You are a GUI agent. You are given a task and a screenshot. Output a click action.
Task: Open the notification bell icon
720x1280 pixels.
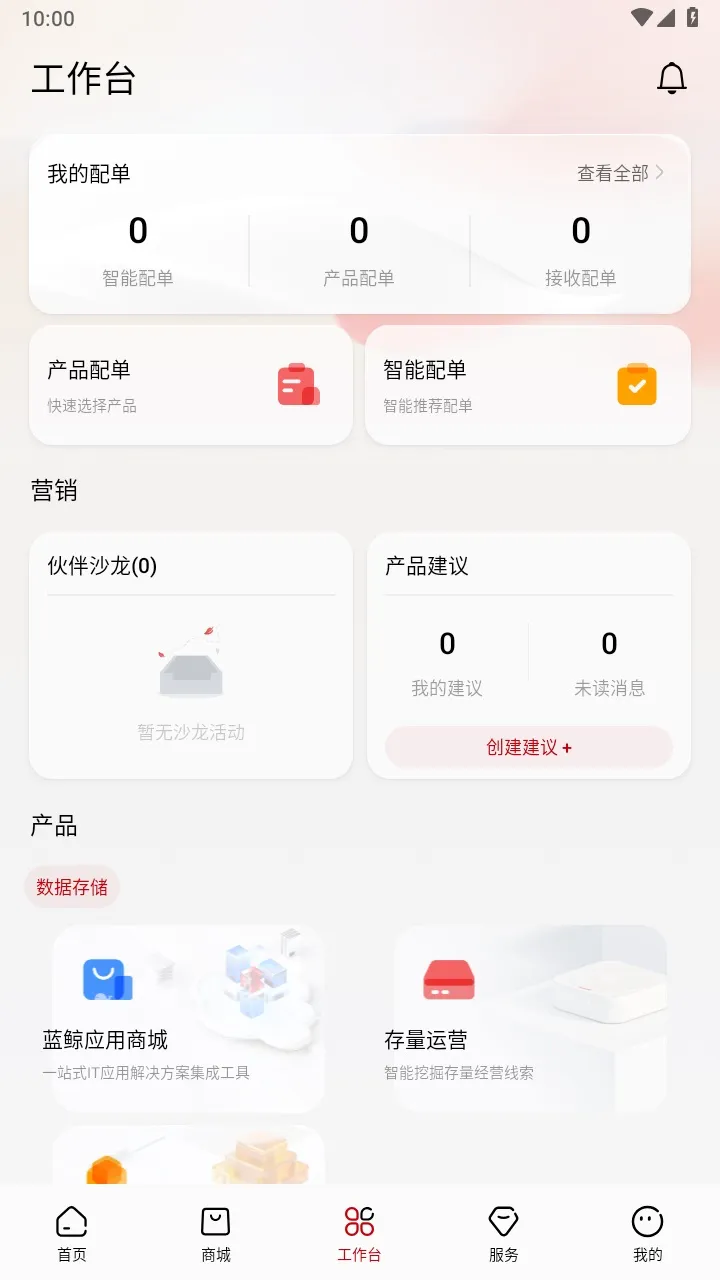[672, 78]
